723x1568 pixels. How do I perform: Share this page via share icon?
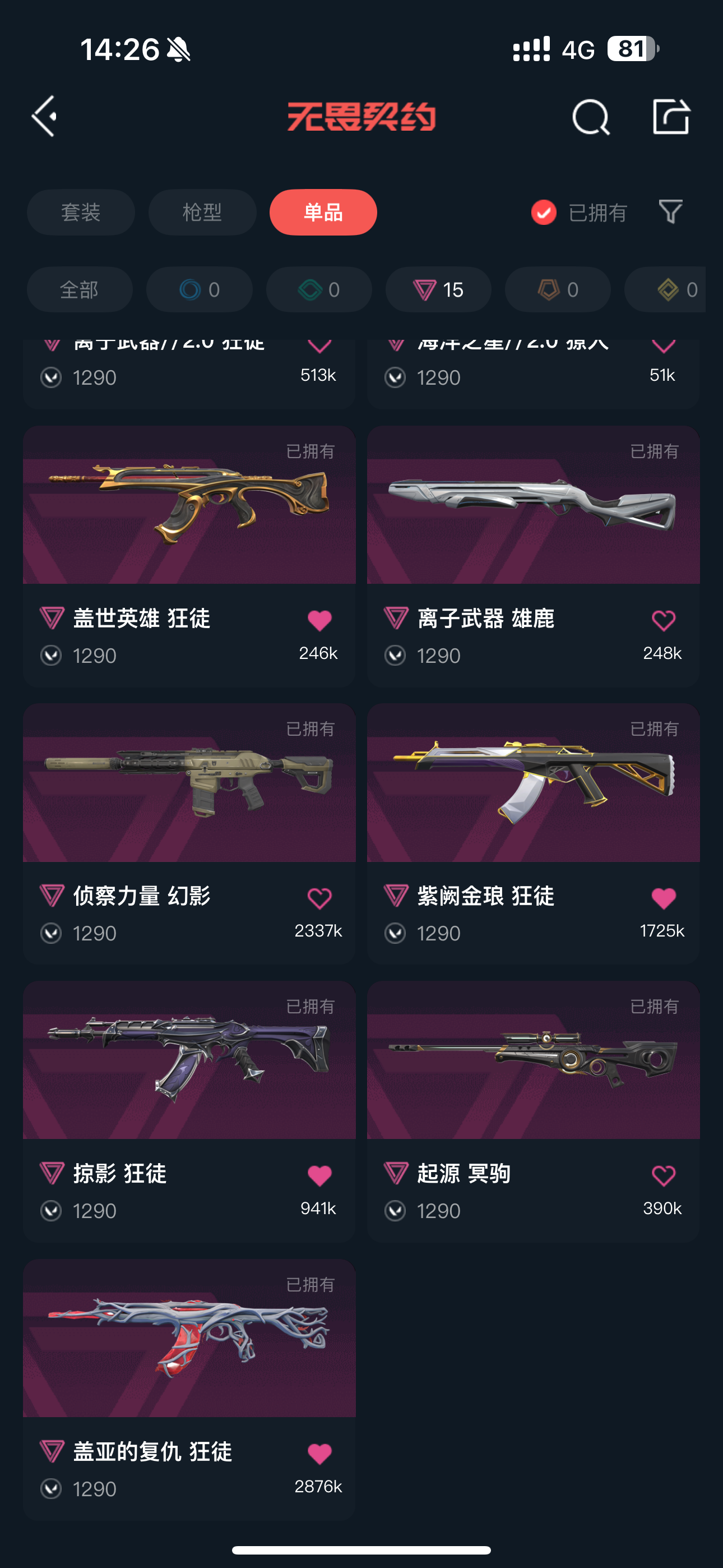point(671,116)
